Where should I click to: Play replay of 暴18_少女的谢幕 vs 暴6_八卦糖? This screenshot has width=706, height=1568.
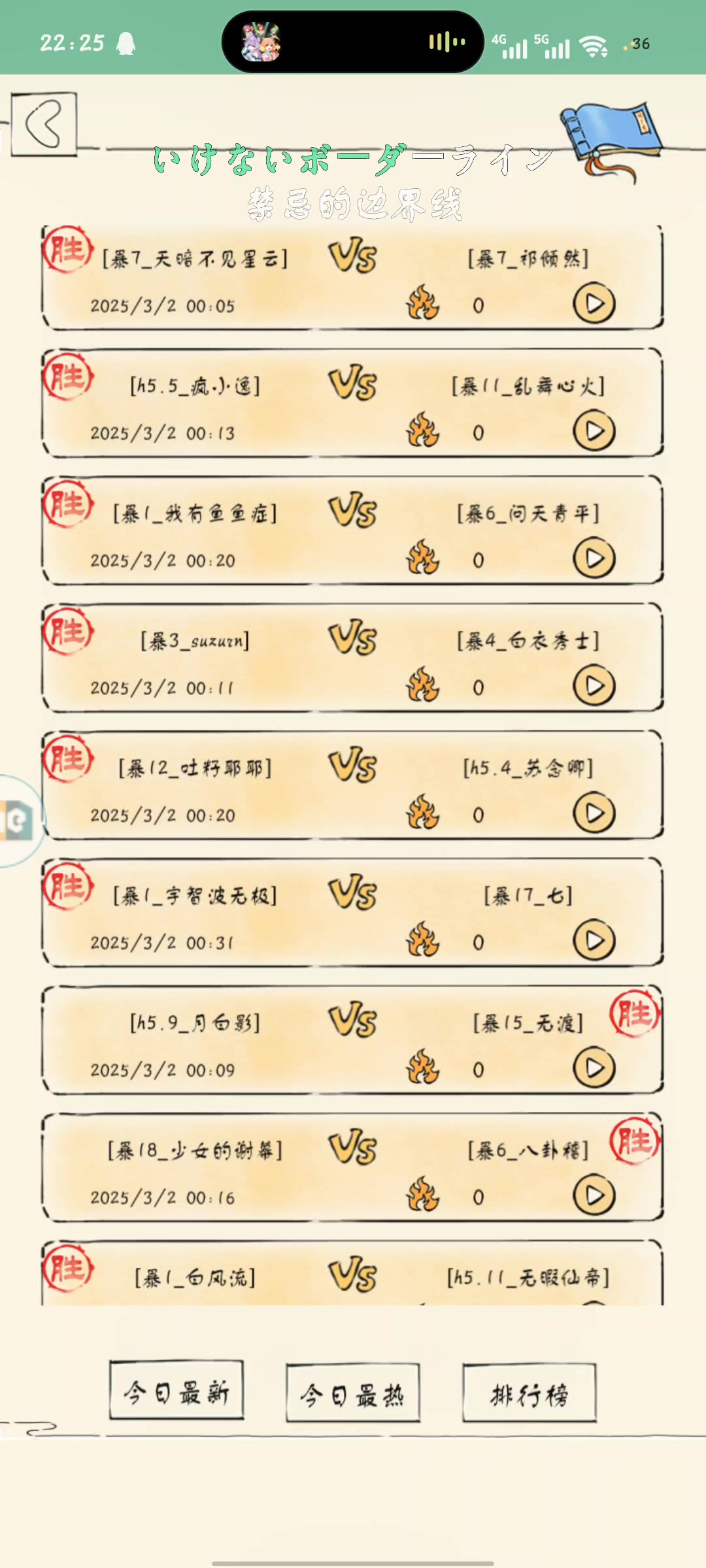click(594, 1196)
